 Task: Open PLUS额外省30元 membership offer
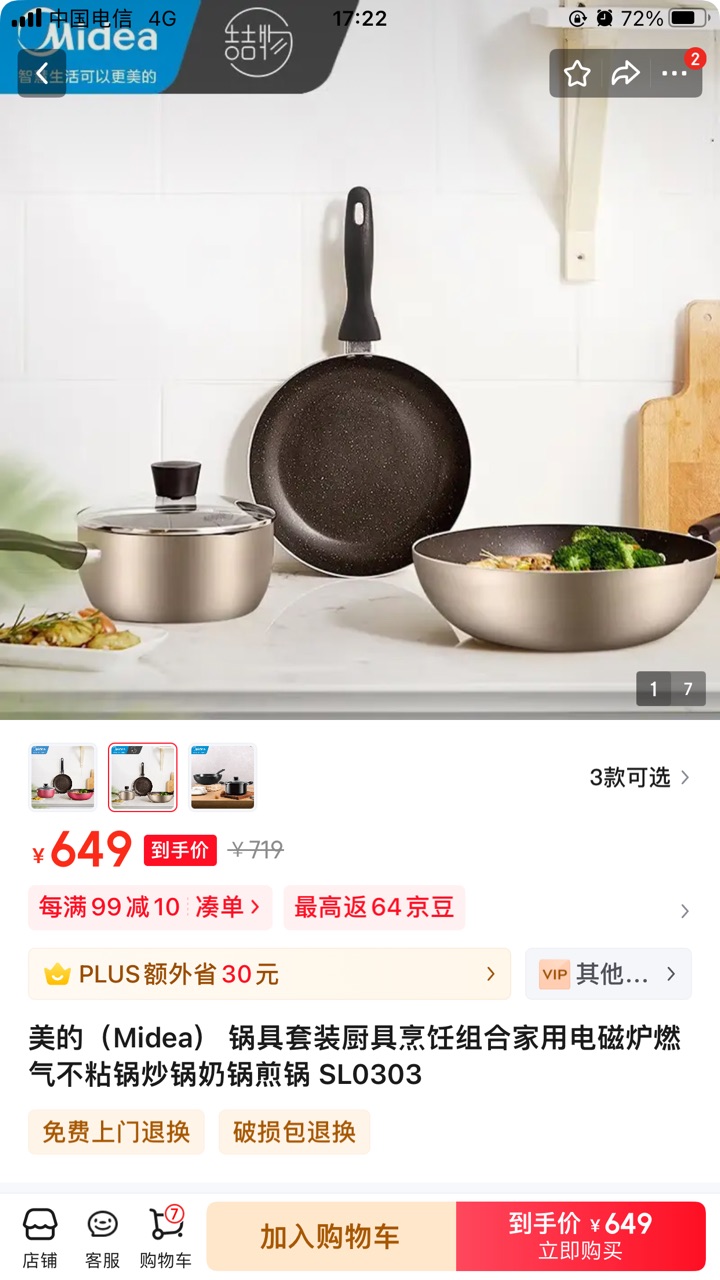click(269, 974)
